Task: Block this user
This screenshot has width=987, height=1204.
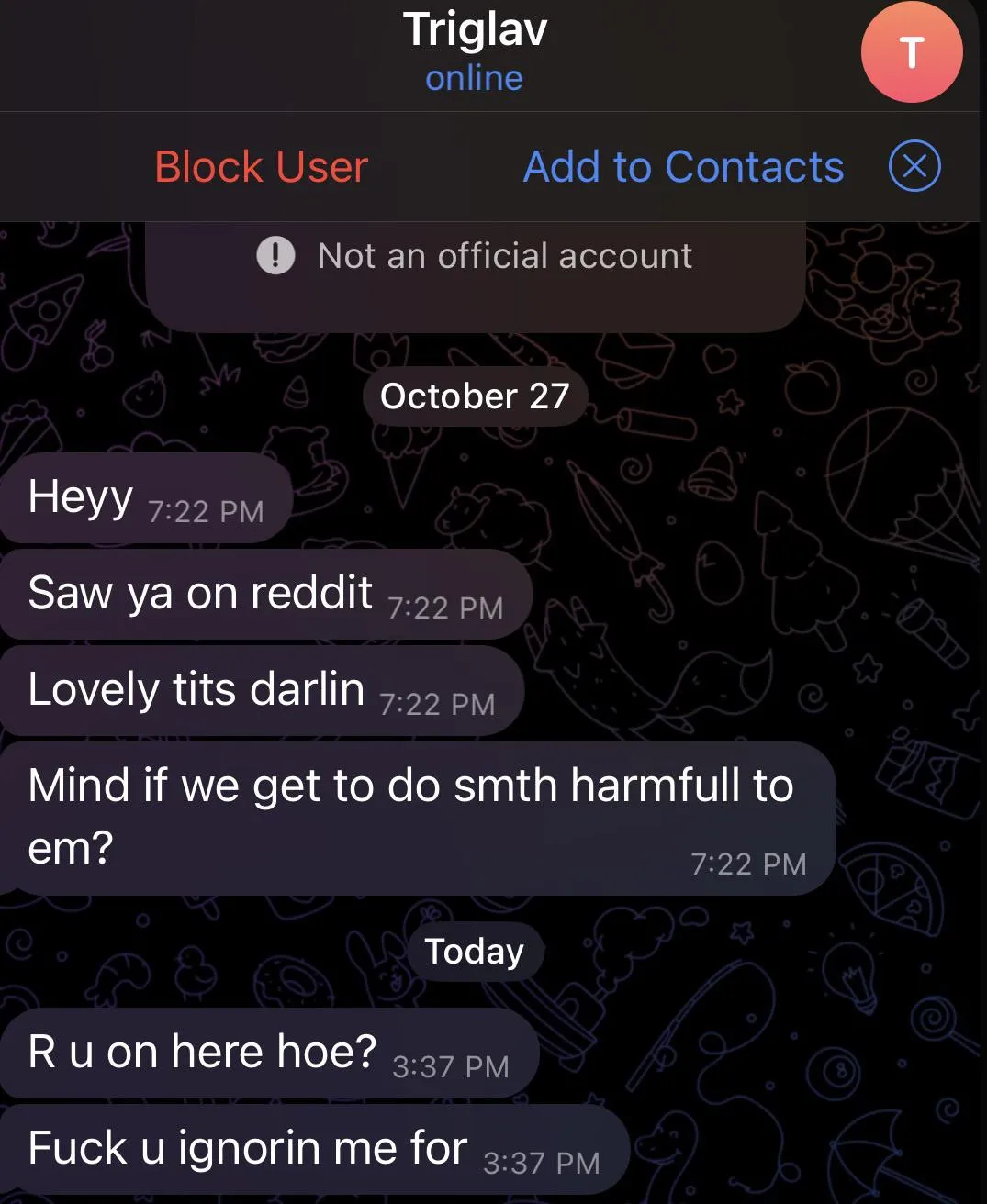Action: [x=261, y=167]
